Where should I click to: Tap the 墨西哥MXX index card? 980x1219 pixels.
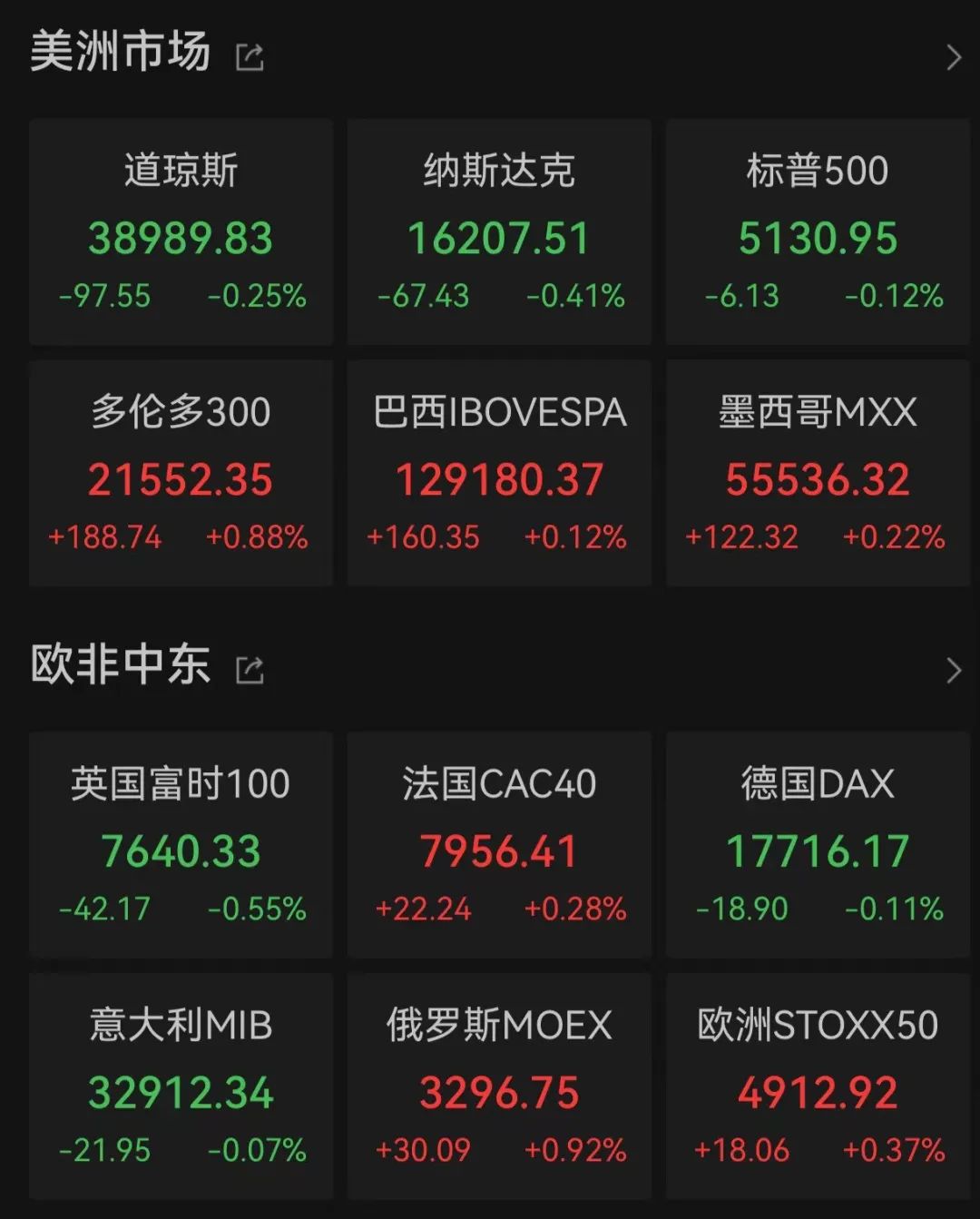(x=818, y=473)
